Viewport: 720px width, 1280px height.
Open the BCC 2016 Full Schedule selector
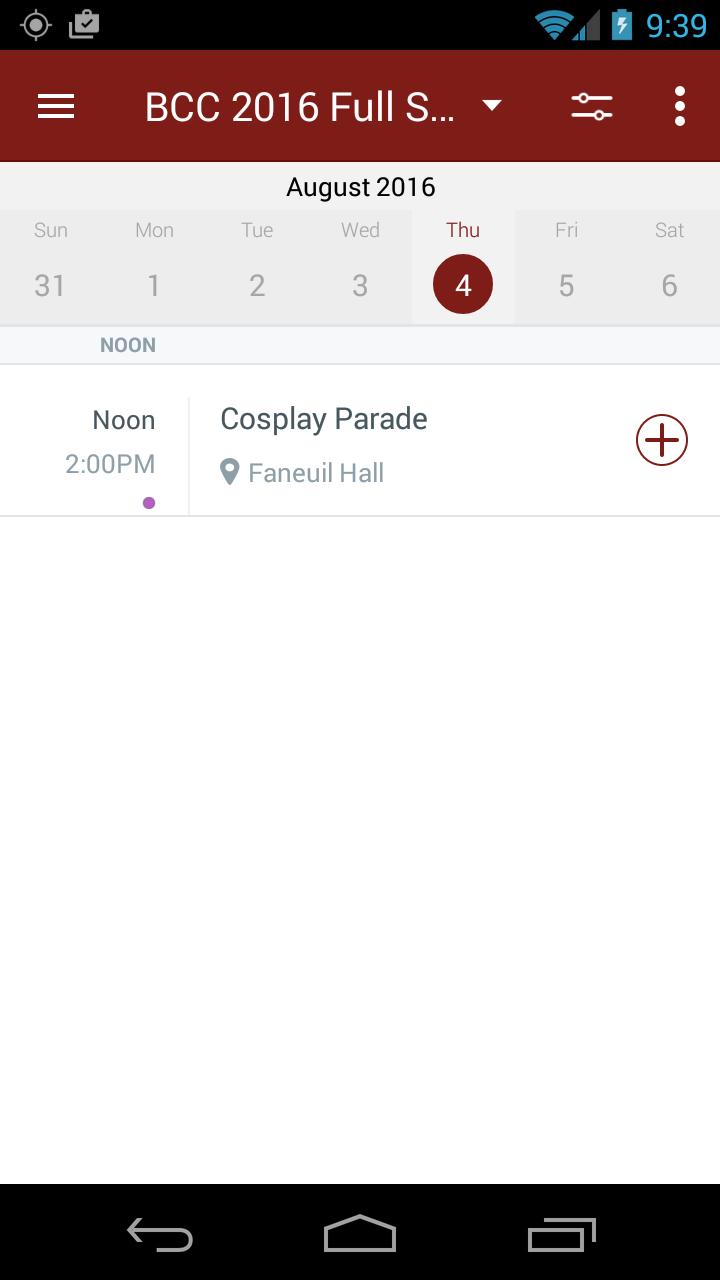(x=300, y=105)
